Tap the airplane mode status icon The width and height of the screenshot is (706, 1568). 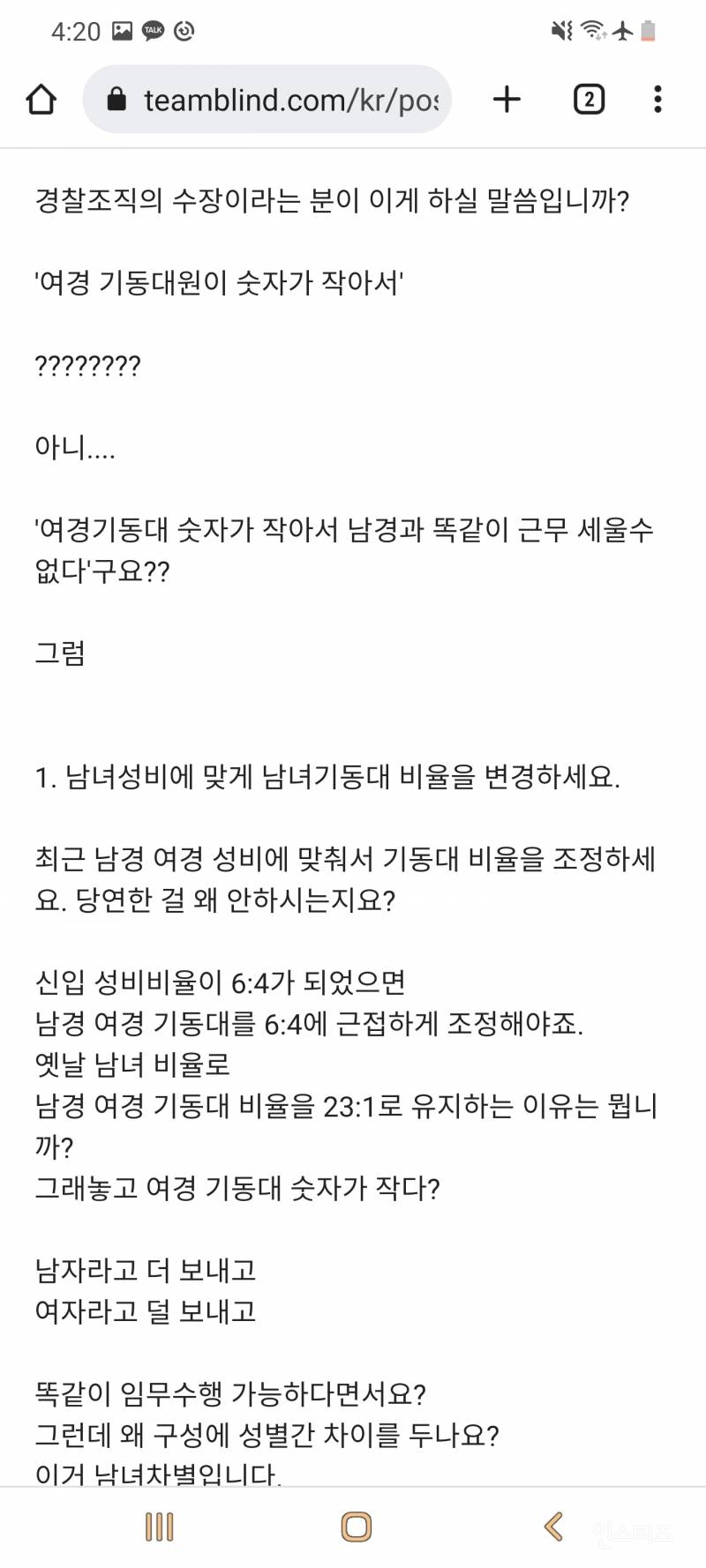point(624,29)
